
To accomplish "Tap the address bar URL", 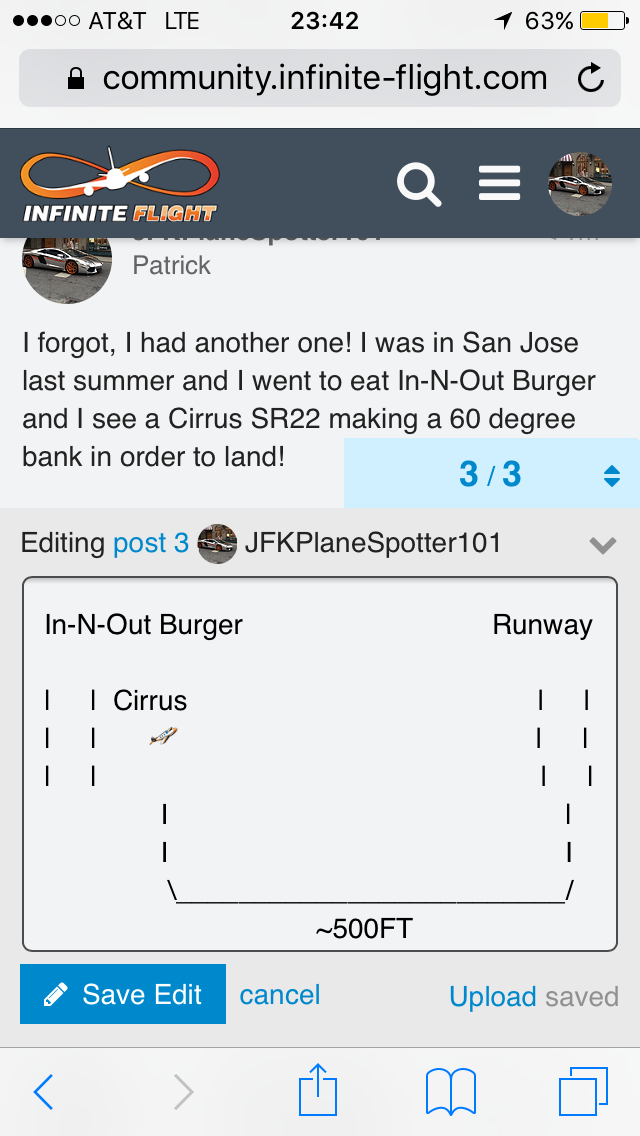I will pyautogui.click(x=324, y=78).
